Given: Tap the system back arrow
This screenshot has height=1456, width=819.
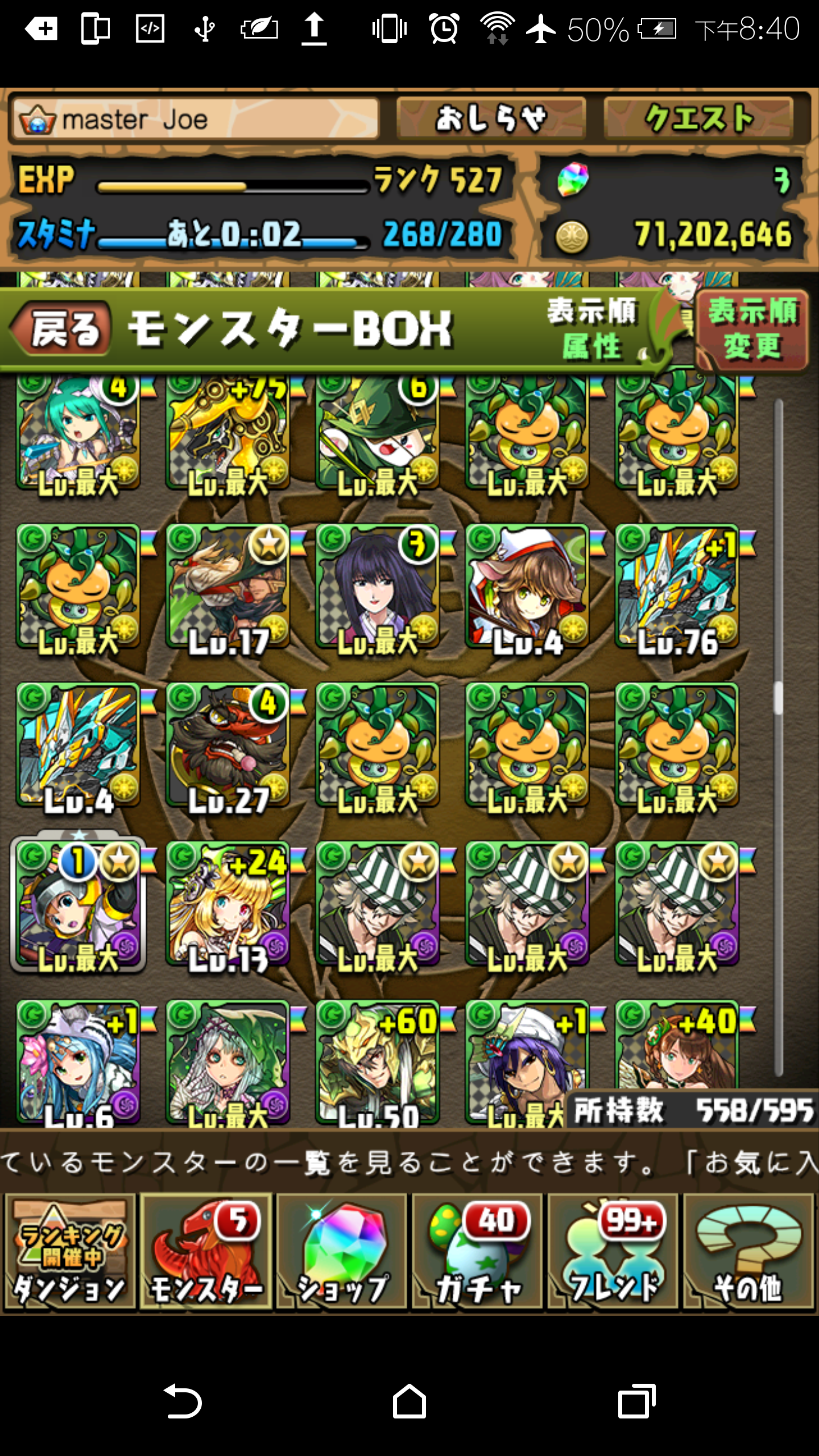Looking at the screenshot, I should tap(183, 1401).
